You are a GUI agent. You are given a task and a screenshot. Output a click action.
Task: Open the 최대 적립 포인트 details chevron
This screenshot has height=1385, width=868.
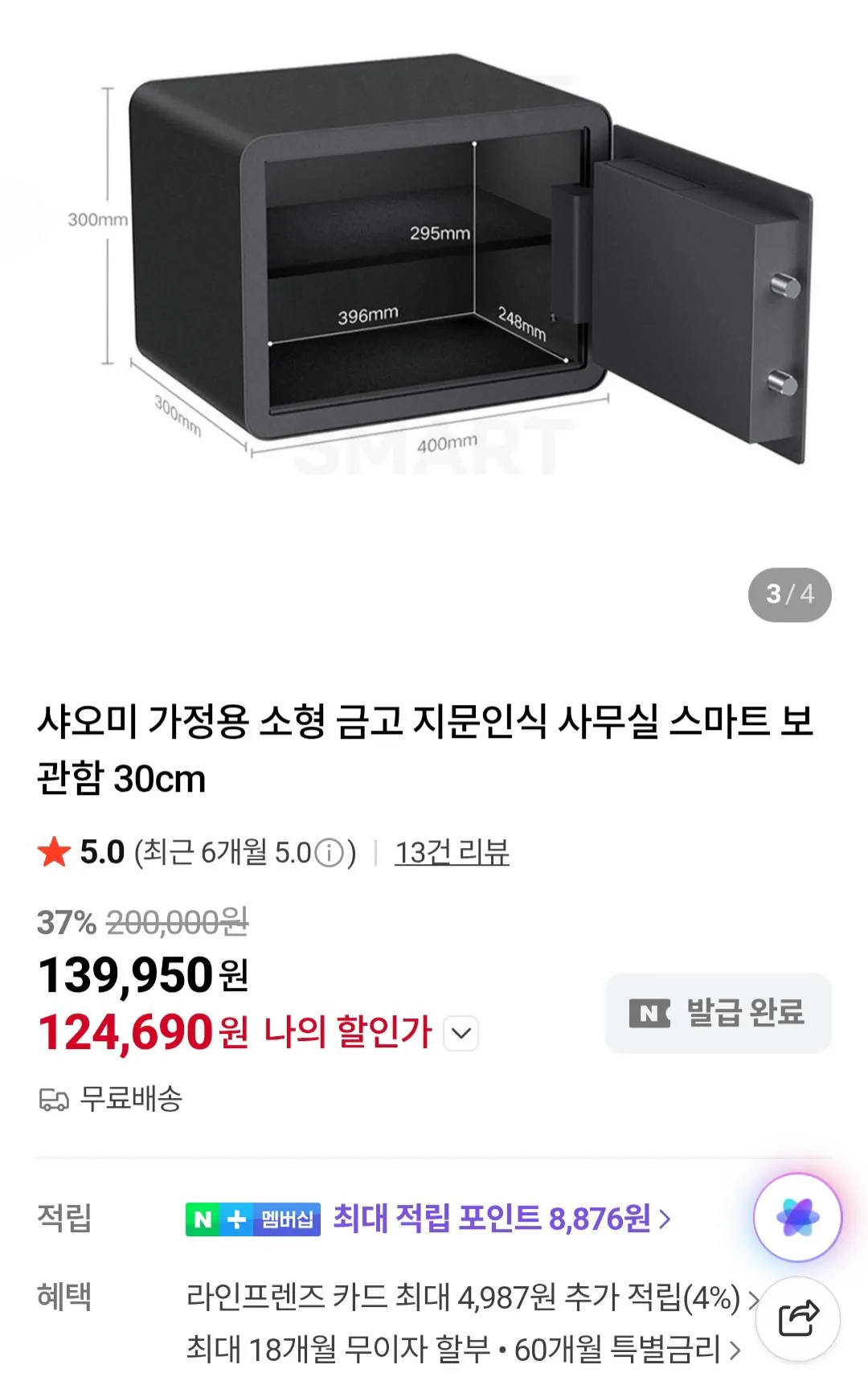point(666,1220)
